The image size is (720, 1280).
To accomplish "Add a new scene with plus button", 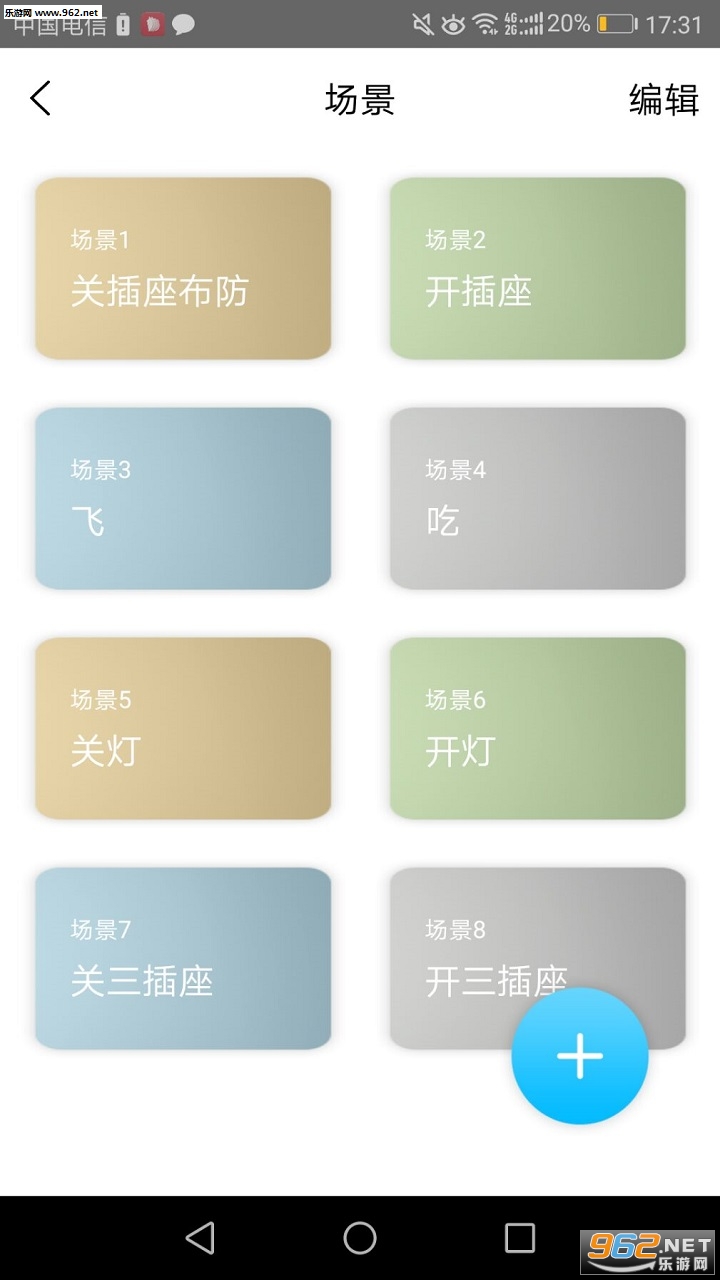I will [x=580, y=1056].
